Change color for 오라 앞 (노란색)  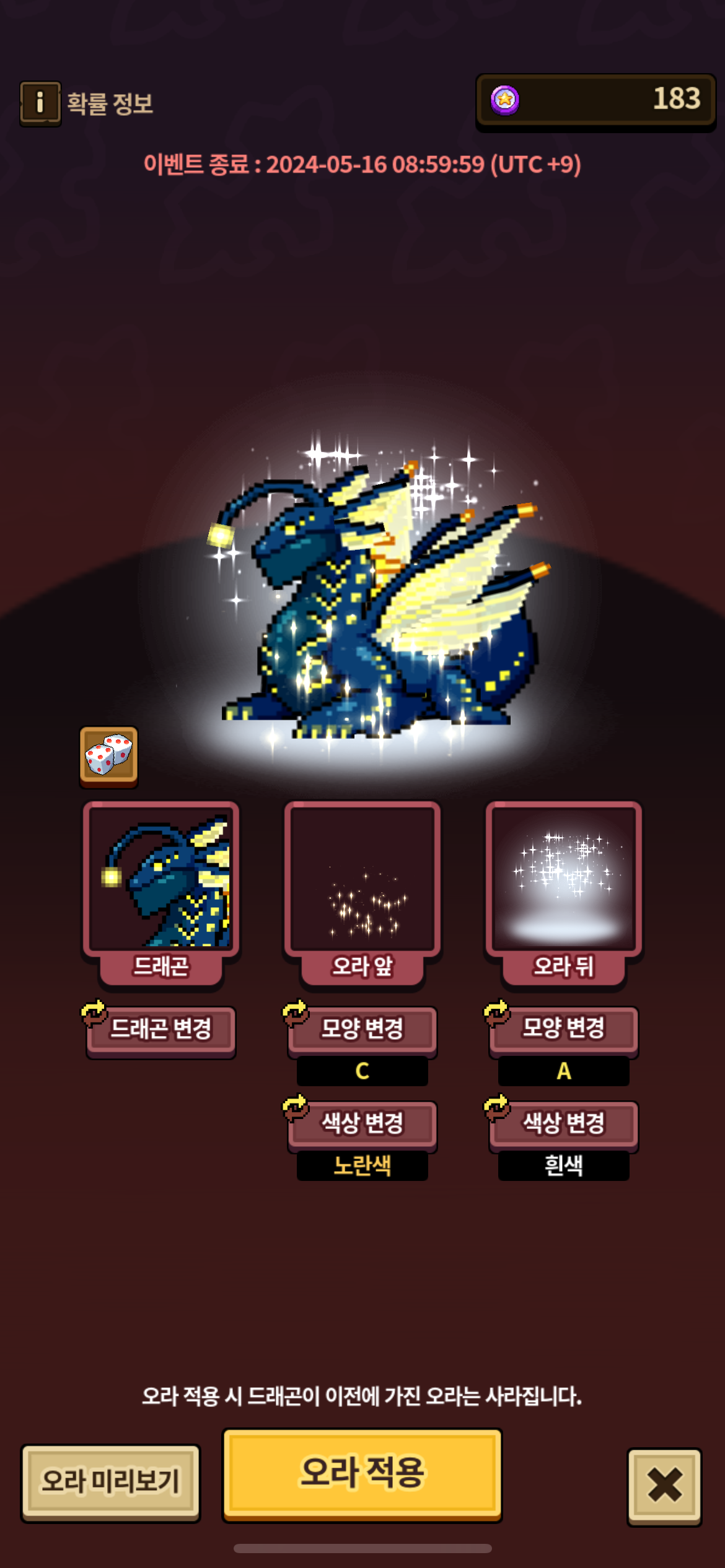[362, 1123]
